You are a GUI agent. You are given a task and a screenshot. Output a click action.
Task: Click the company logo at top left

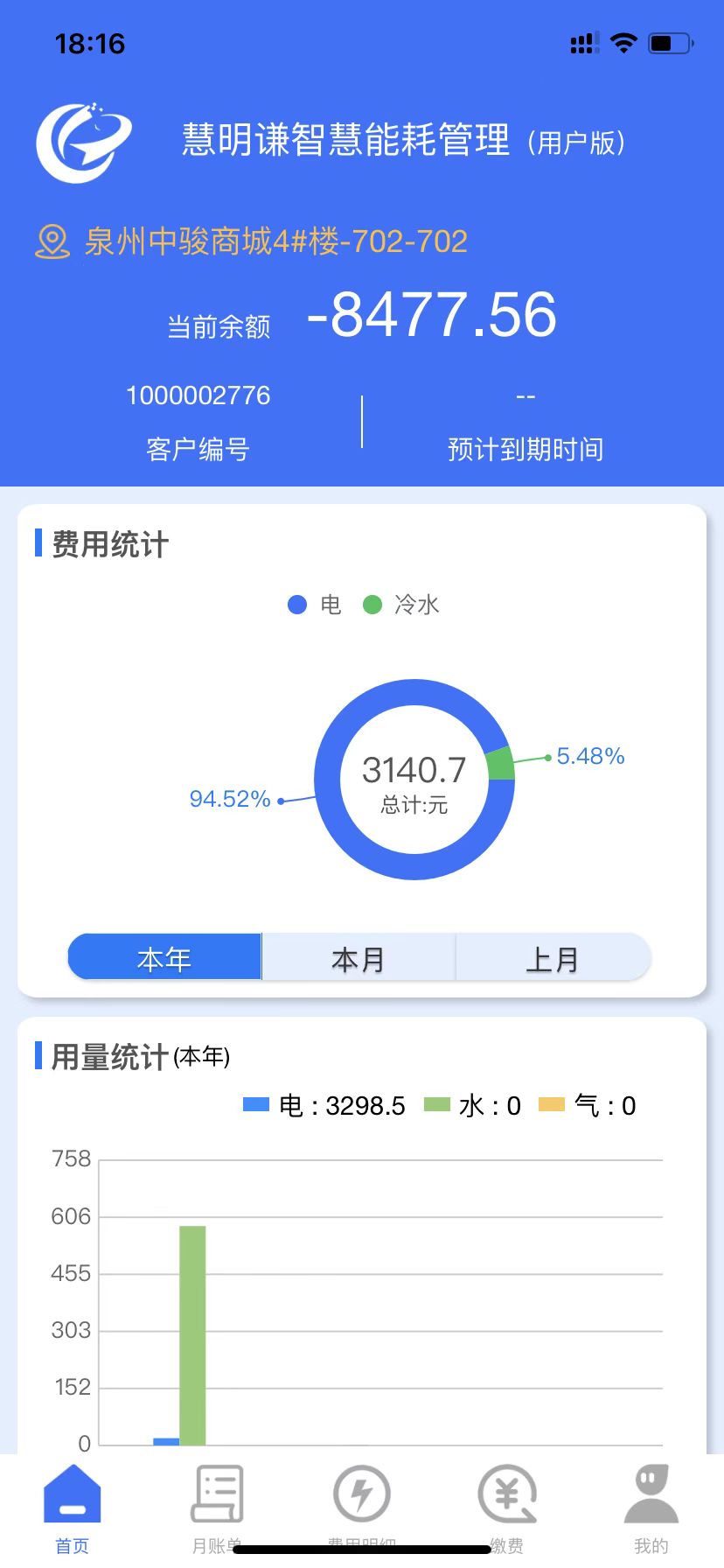[83, 140]
